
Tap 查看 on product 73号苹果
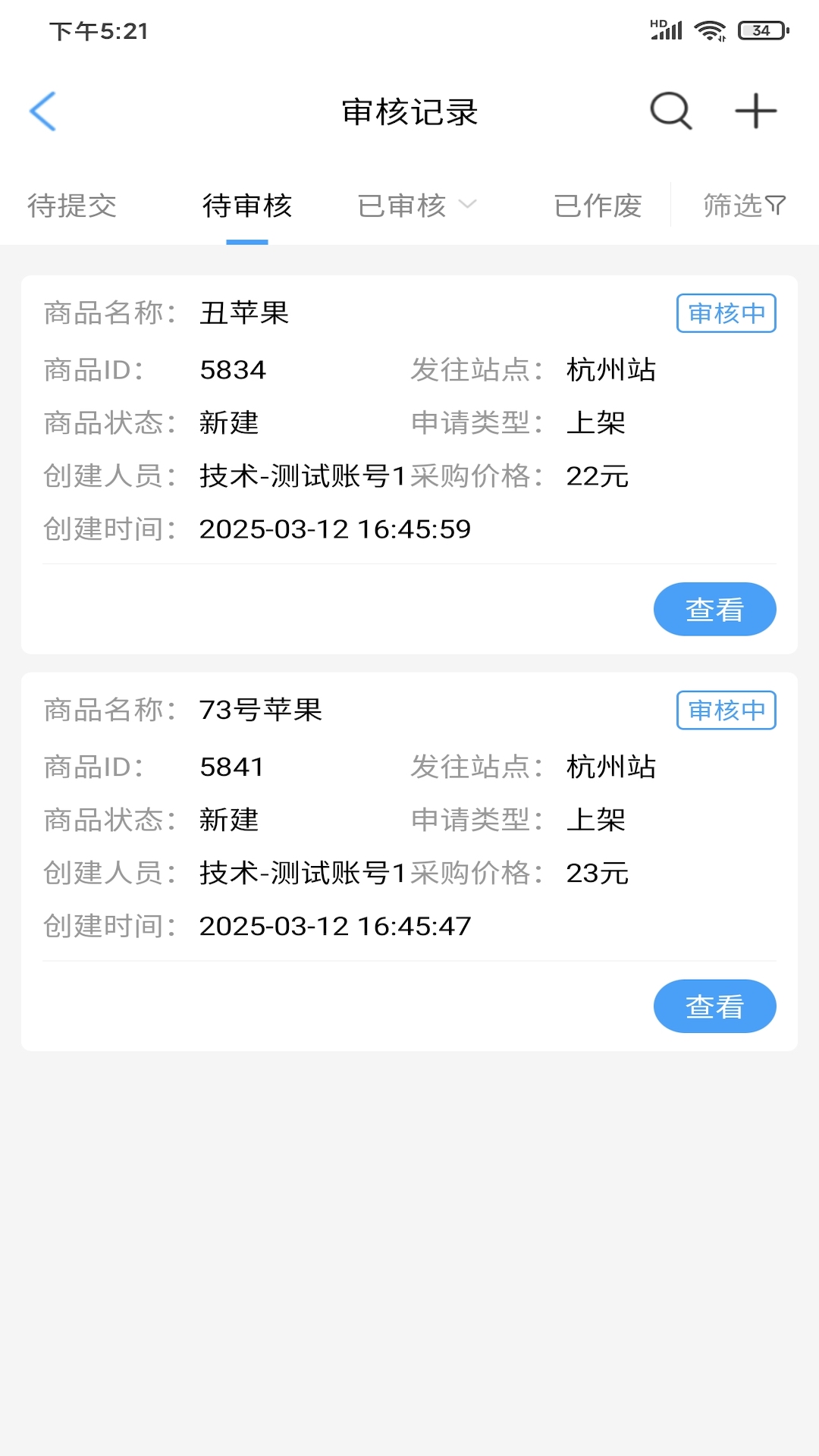click(714, 1006)
